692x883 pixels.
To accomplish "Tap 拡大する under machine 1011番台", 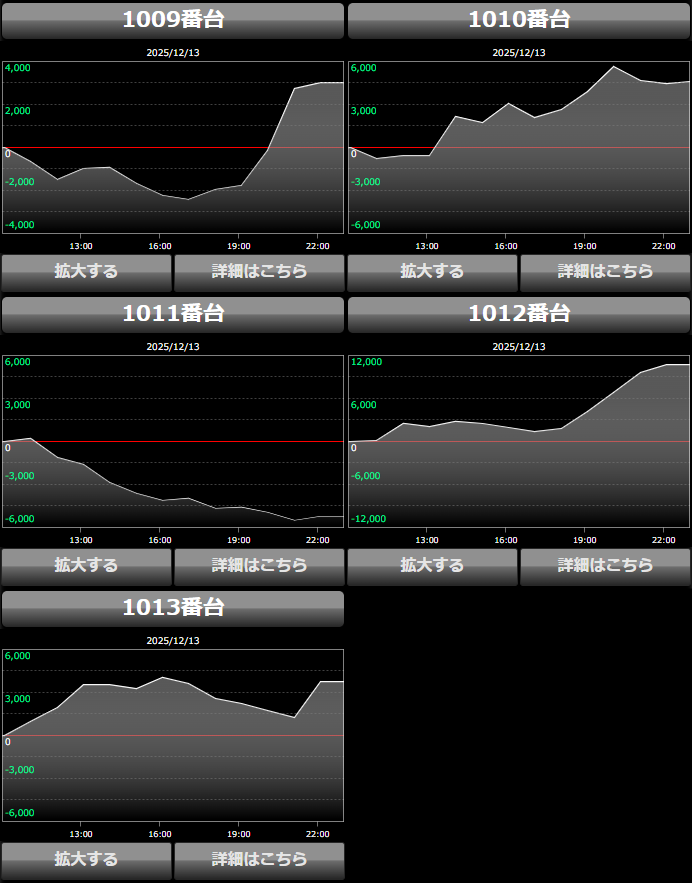I will pos(86,565).
